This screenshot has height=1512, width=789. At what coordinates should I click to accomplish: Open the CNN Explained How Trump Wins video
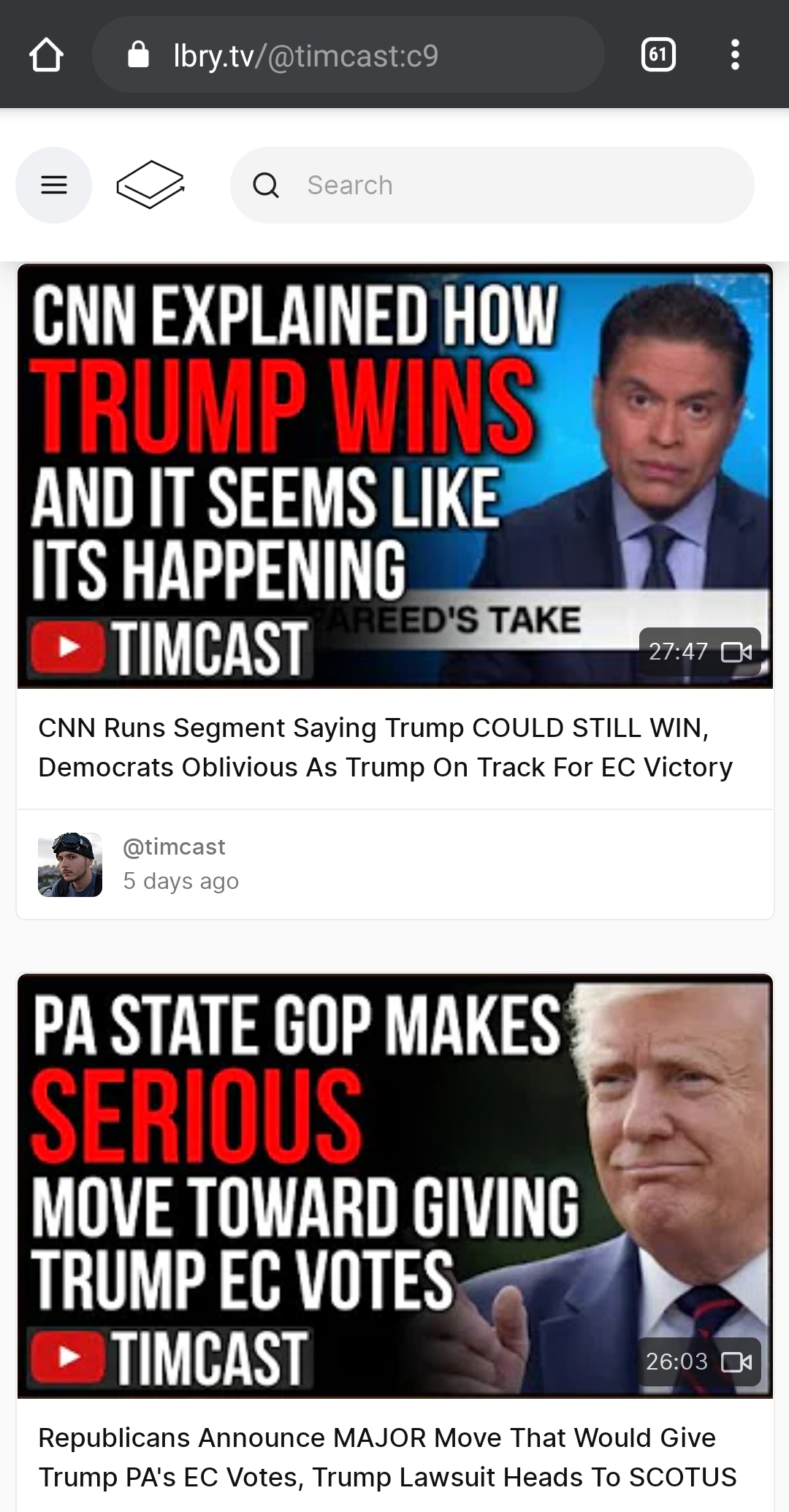pyautogui.click(x=395, y=476)
